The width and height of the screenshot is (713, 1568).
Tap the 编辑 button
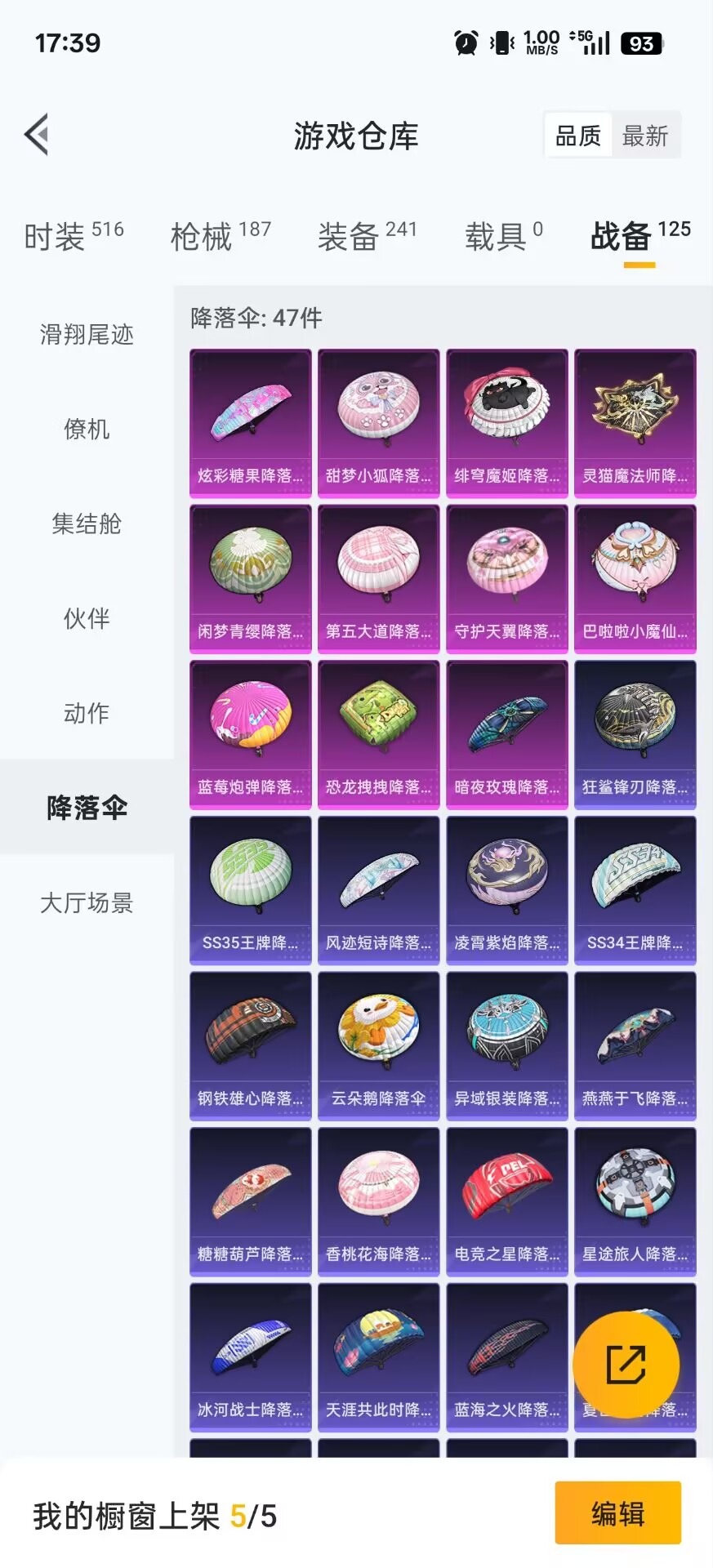click(x=617, y=1513)
